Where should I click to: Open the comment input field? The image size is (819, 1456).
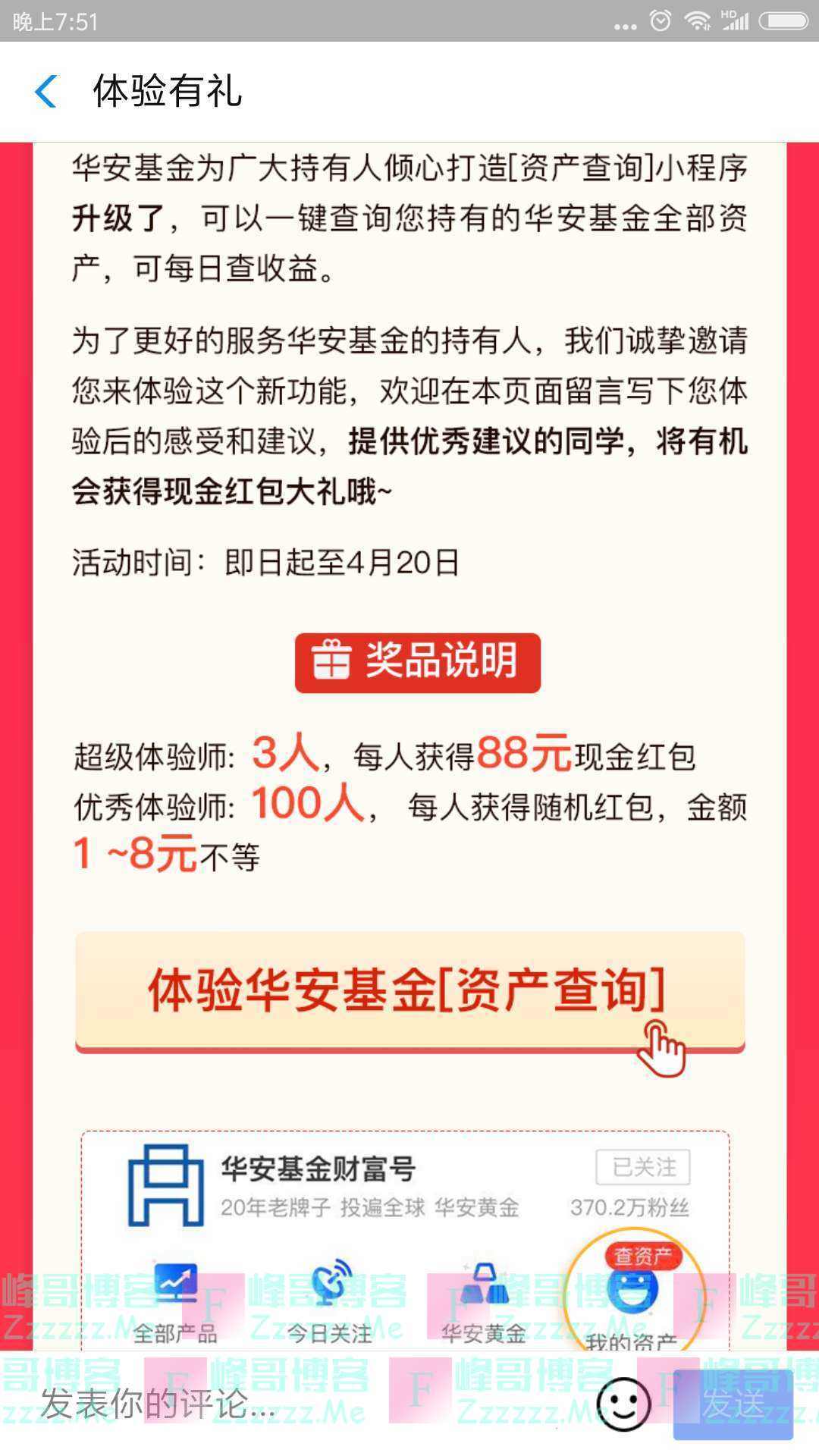coord(303,1404)
